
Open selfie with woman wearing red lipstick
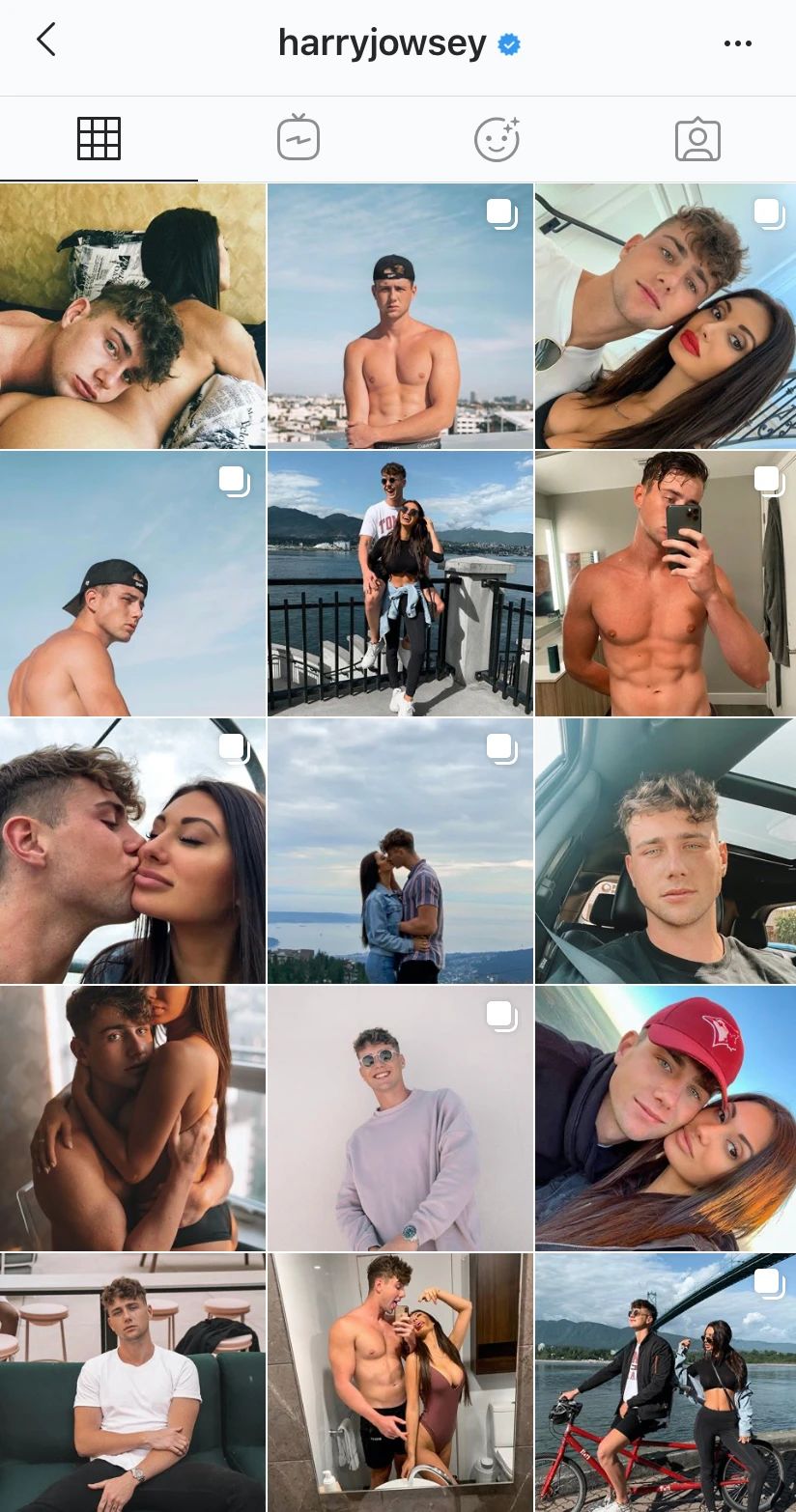pos(666,317)
